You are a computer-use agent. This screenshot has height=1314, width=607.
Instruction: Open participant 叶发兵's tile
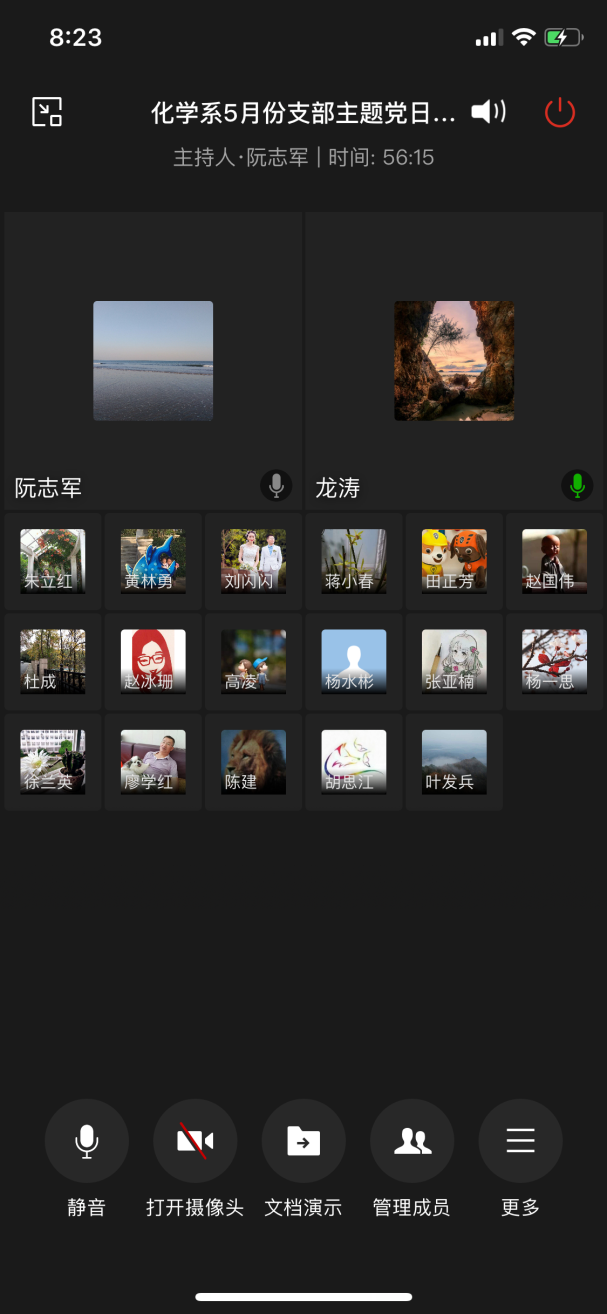454,762
